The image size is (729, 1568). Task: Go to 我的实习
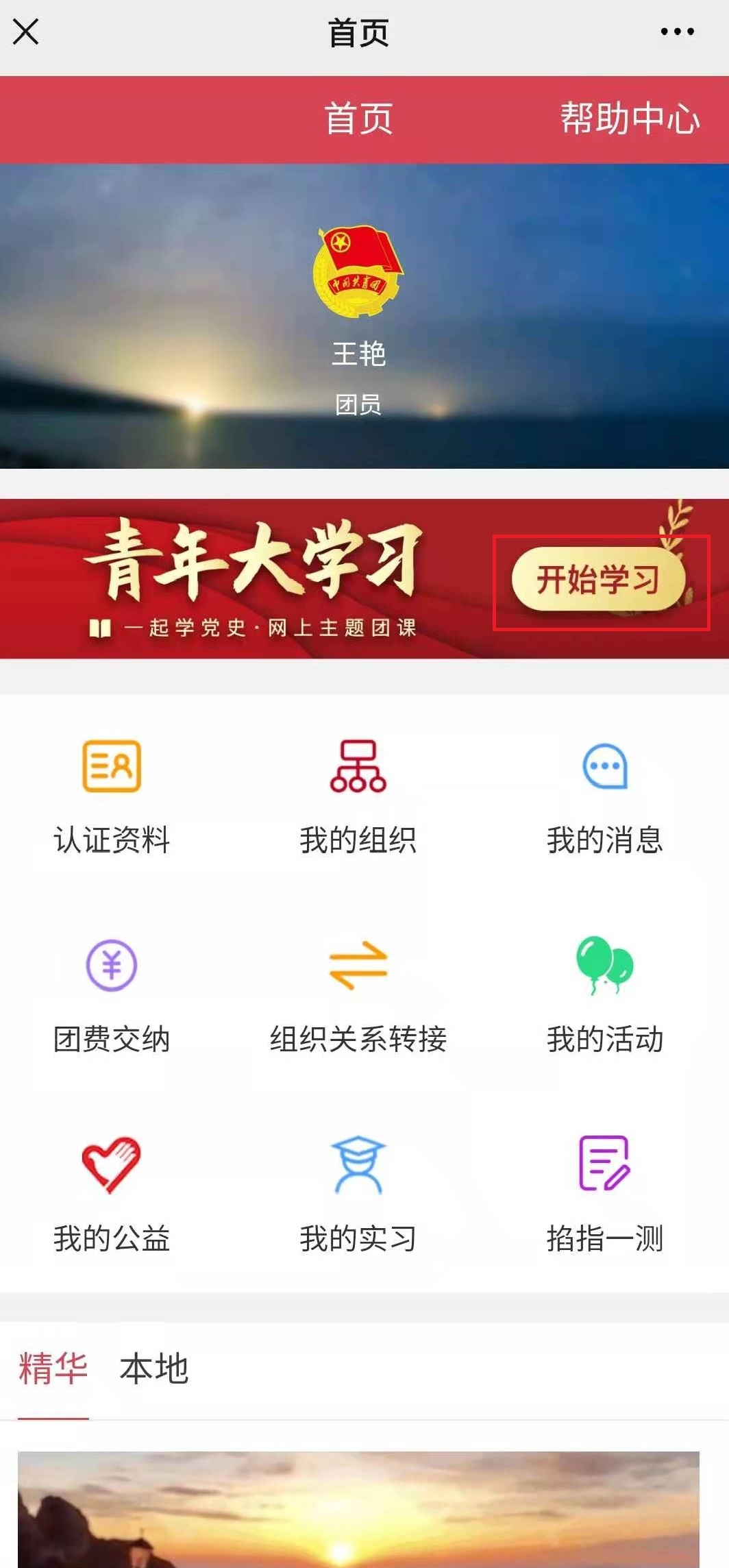pyautogui.click(x=358, y=1194)
